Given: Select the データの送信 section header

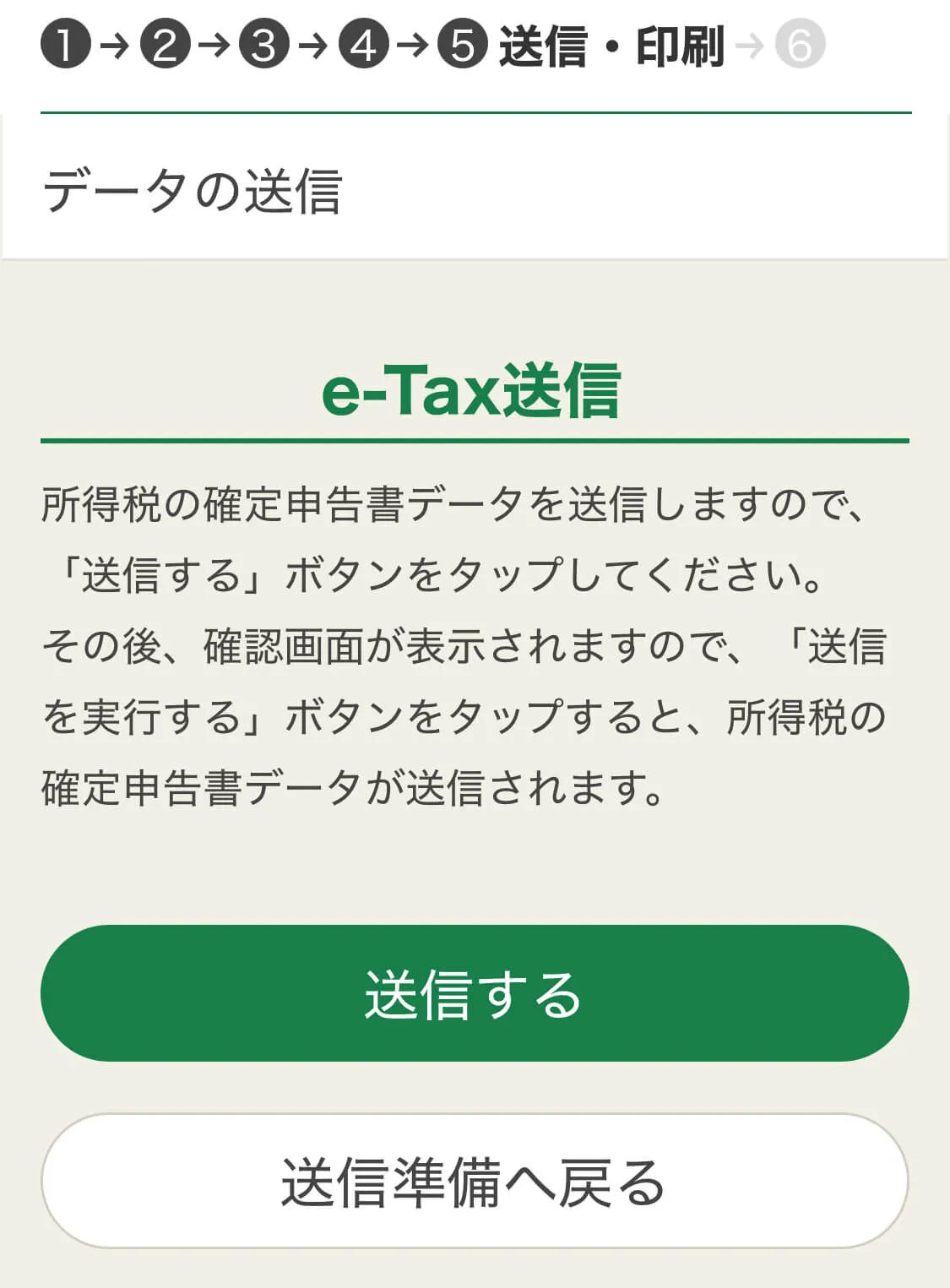Looking at the screenshot, I should click(194, 190).
